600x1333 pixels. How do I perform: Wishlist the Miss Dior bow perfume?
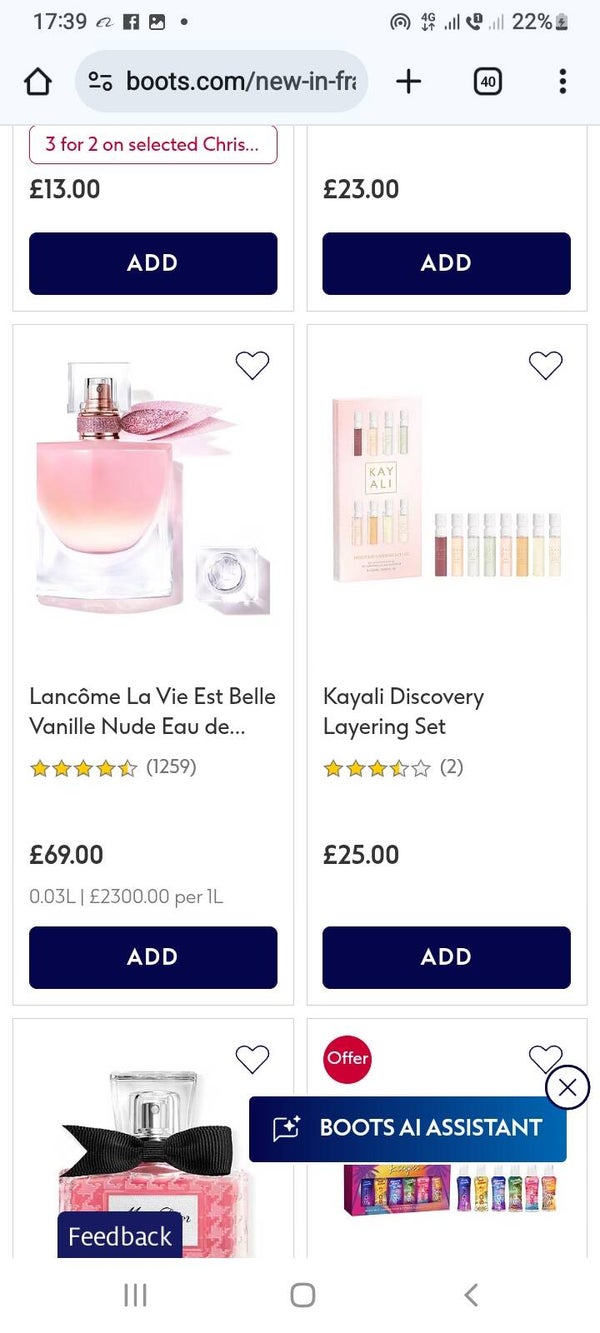coord(252,1059)
